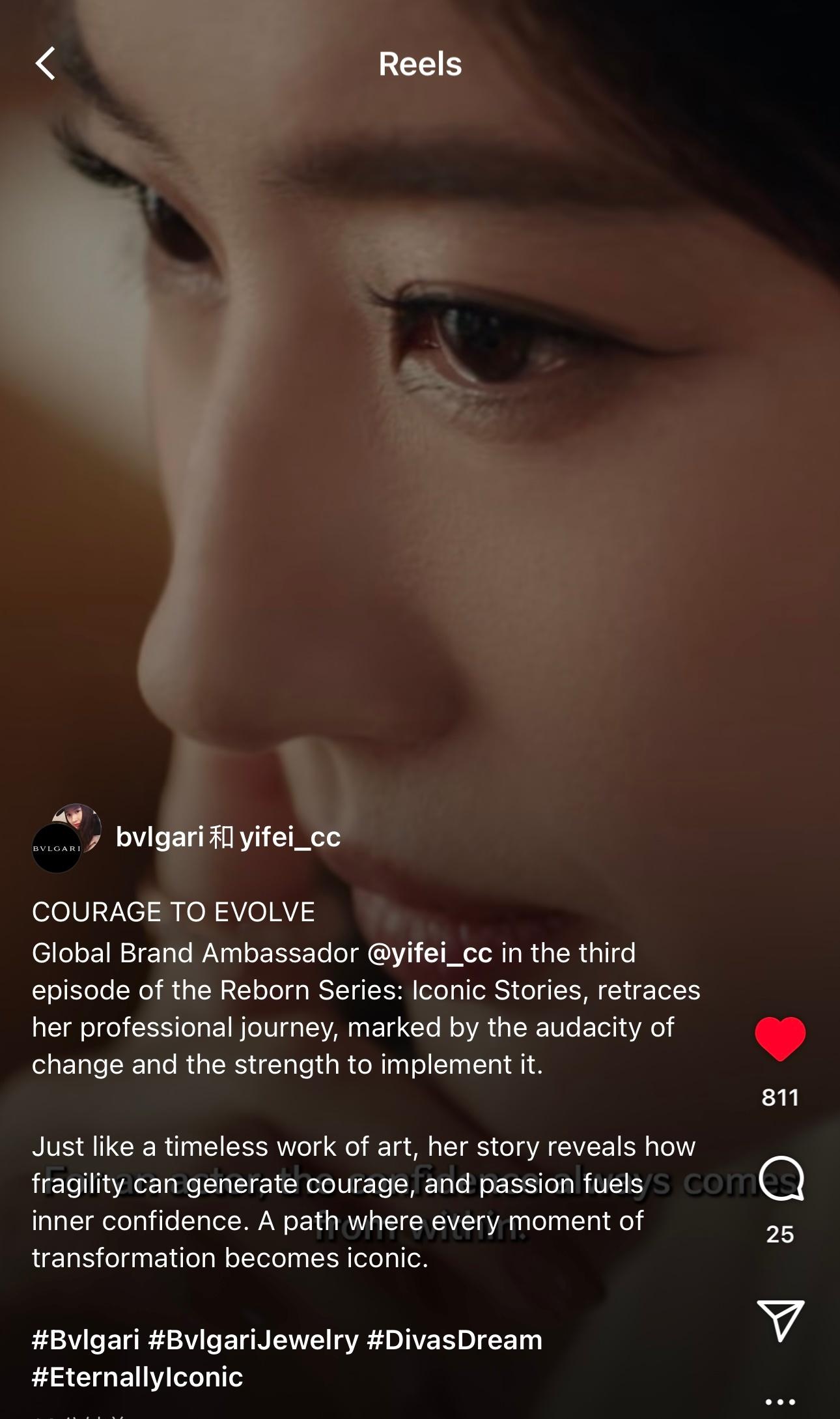The image size is (840, 1419).
Task: Open the #EternallyIconic hashtag
Action: coord(137,1377)
